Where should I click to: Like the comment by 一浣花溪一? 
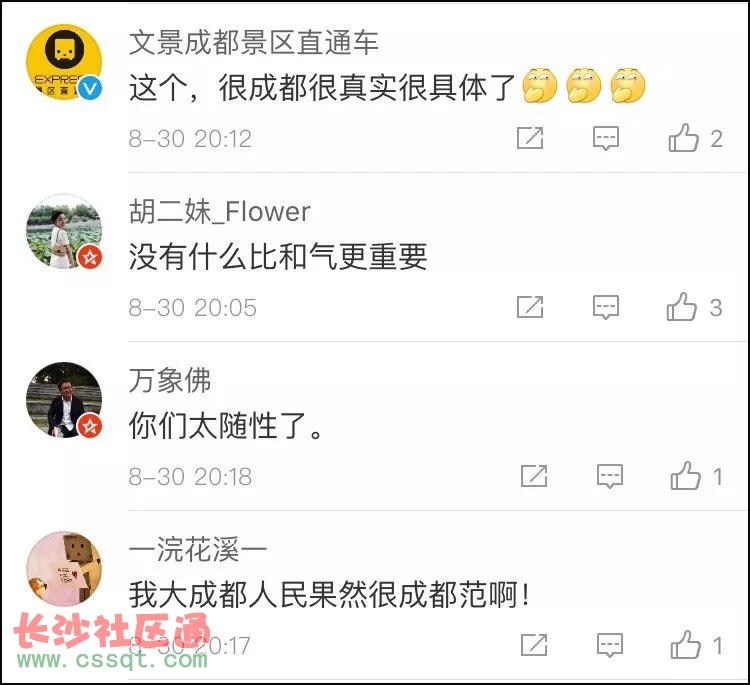click(686, 645)
